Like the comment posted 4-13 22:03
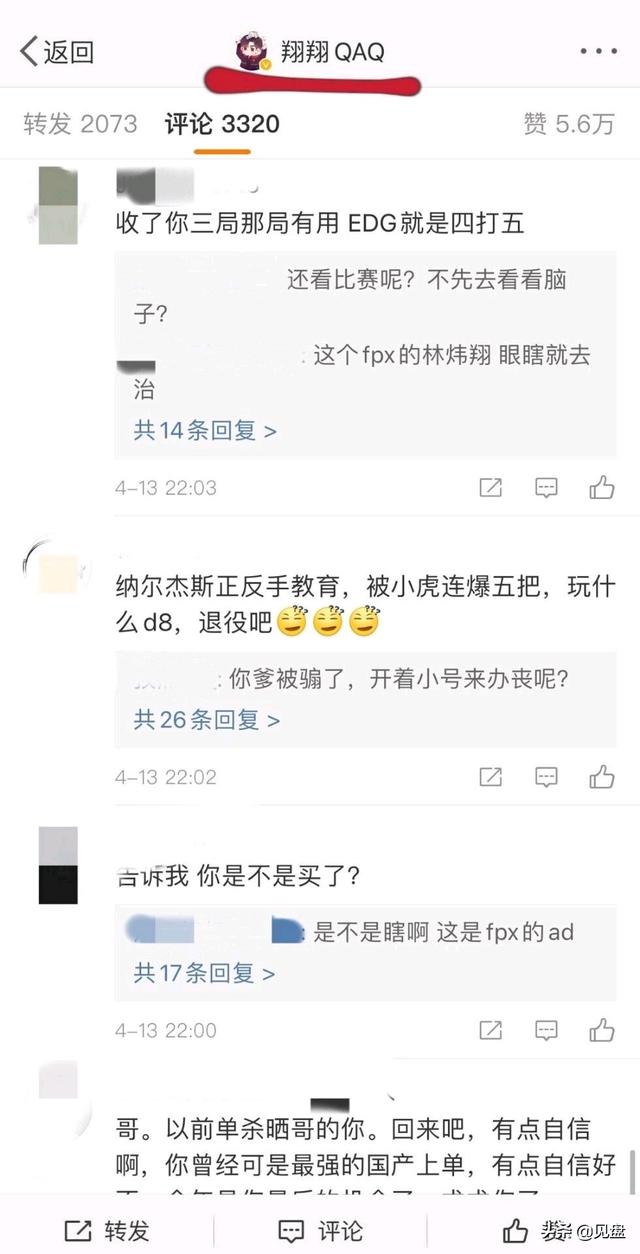This screenshot has height=1254, width=640. [x=602, y=488]
